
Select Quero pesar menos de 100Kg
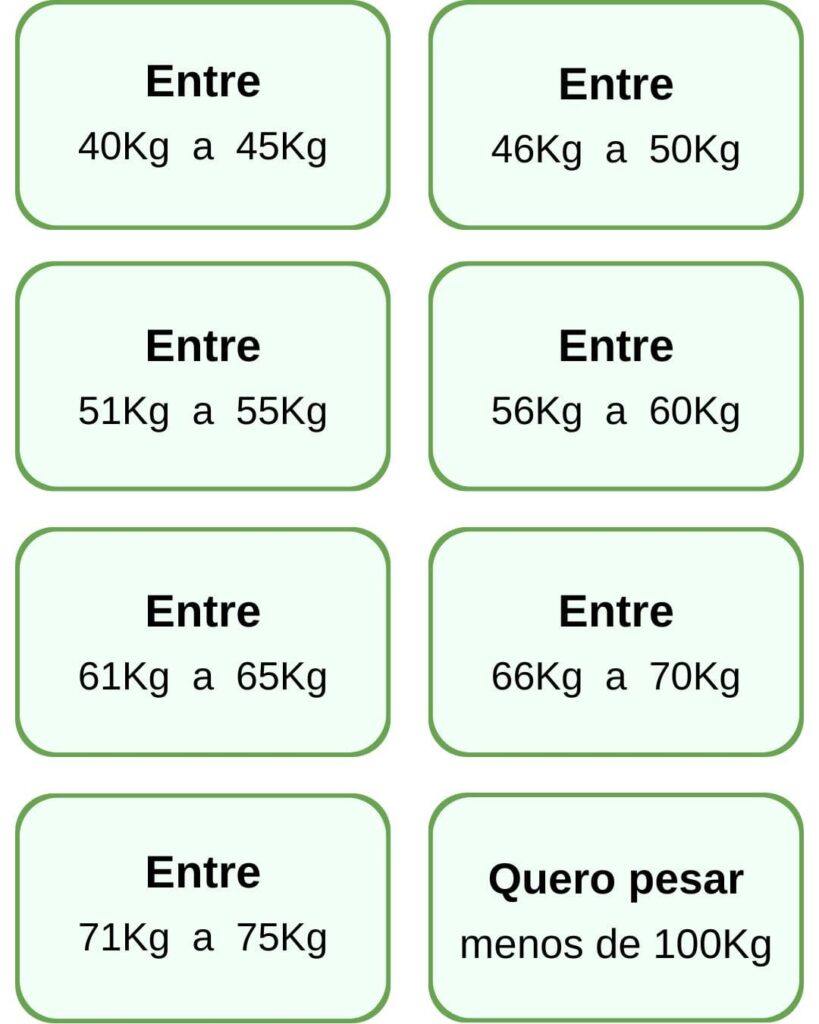[615, 908]
